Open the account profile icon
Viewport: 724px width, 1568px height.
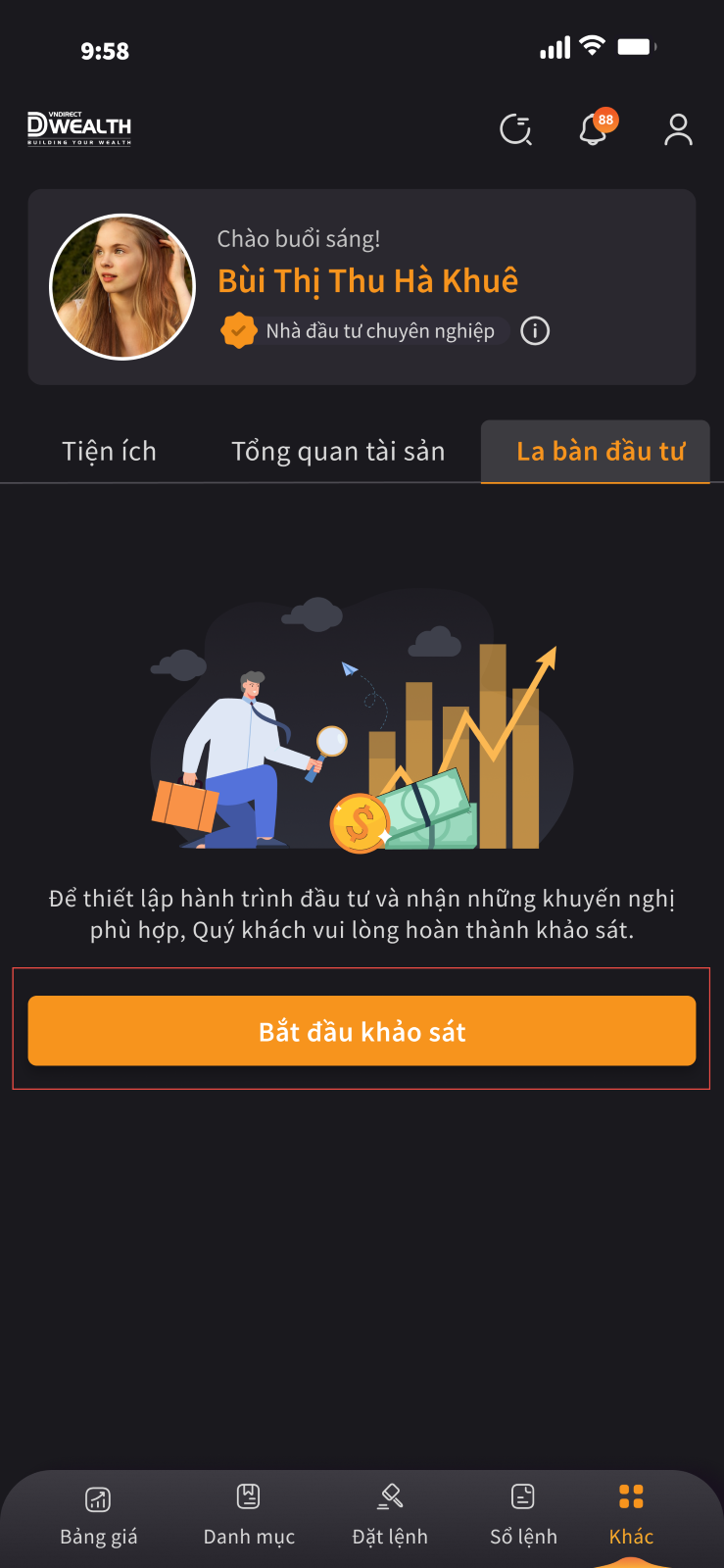pyautogui.click(x=678, y=129)
